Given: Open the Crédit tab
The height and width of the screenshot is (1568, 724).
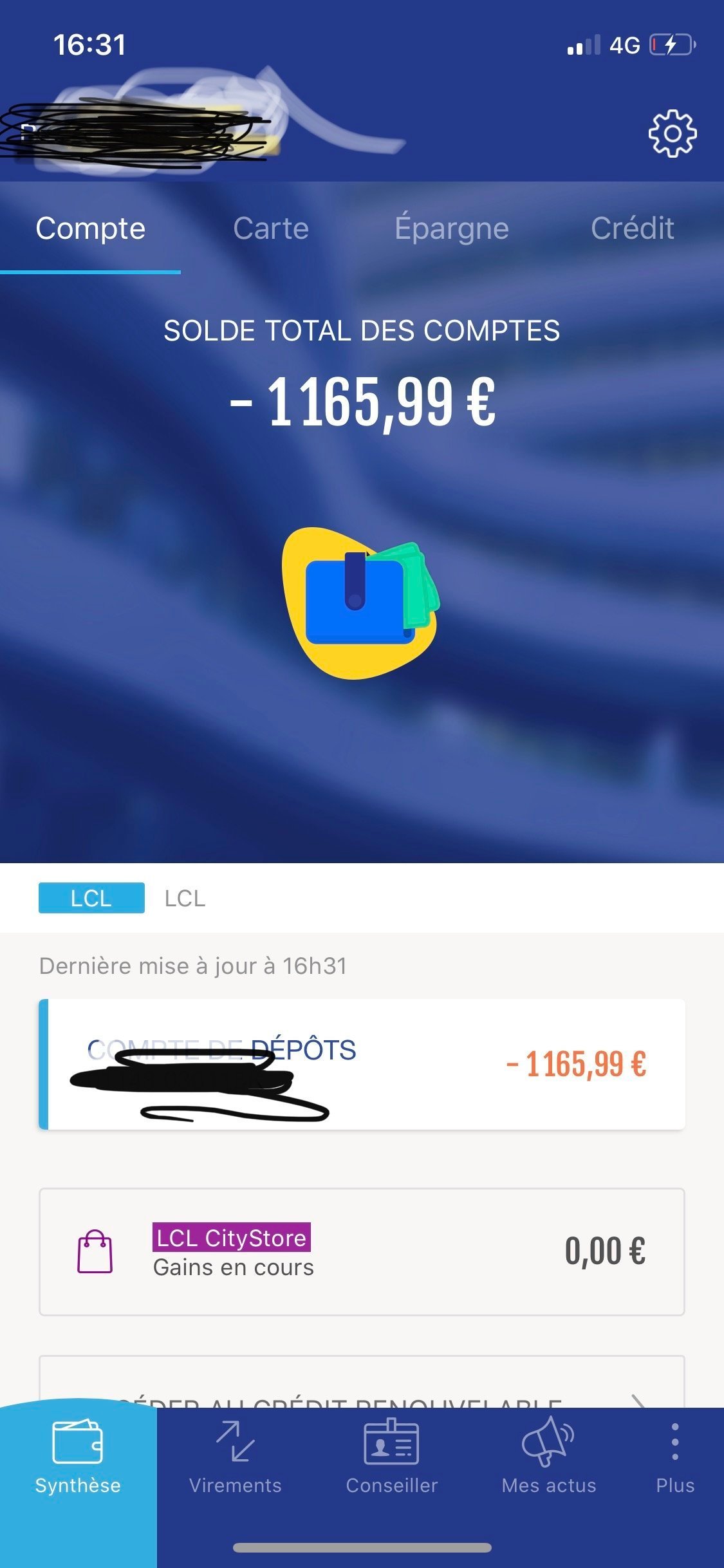Looking at the screenshot, I should (632, 229).
